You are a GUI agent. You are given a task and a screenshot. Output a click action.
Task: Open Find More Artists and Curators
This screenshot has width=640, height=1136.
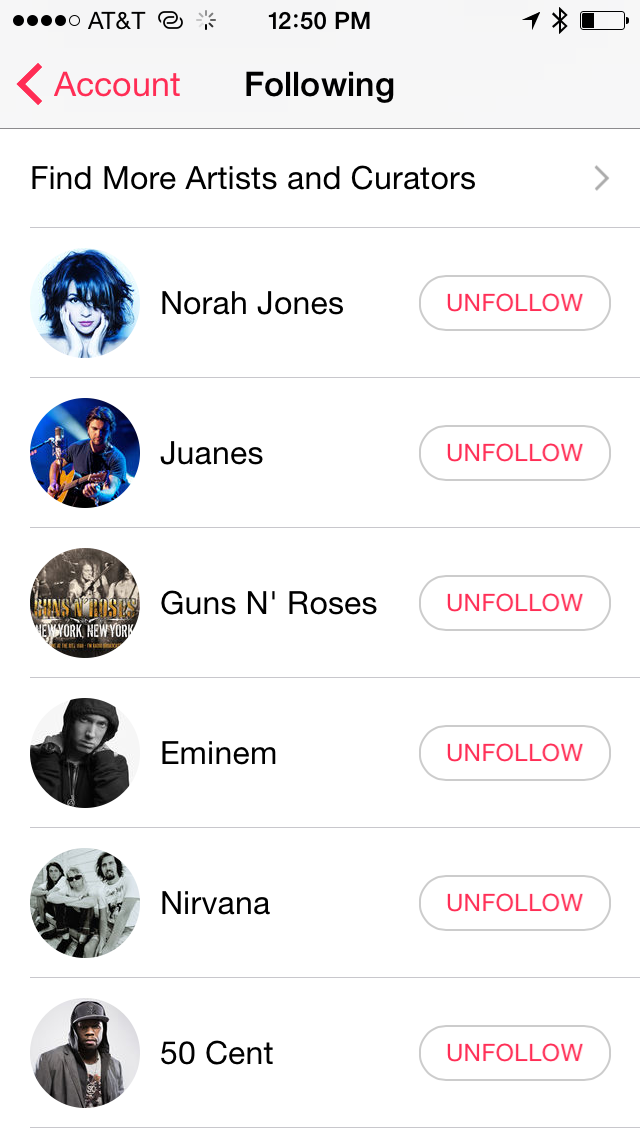(320, 179)
